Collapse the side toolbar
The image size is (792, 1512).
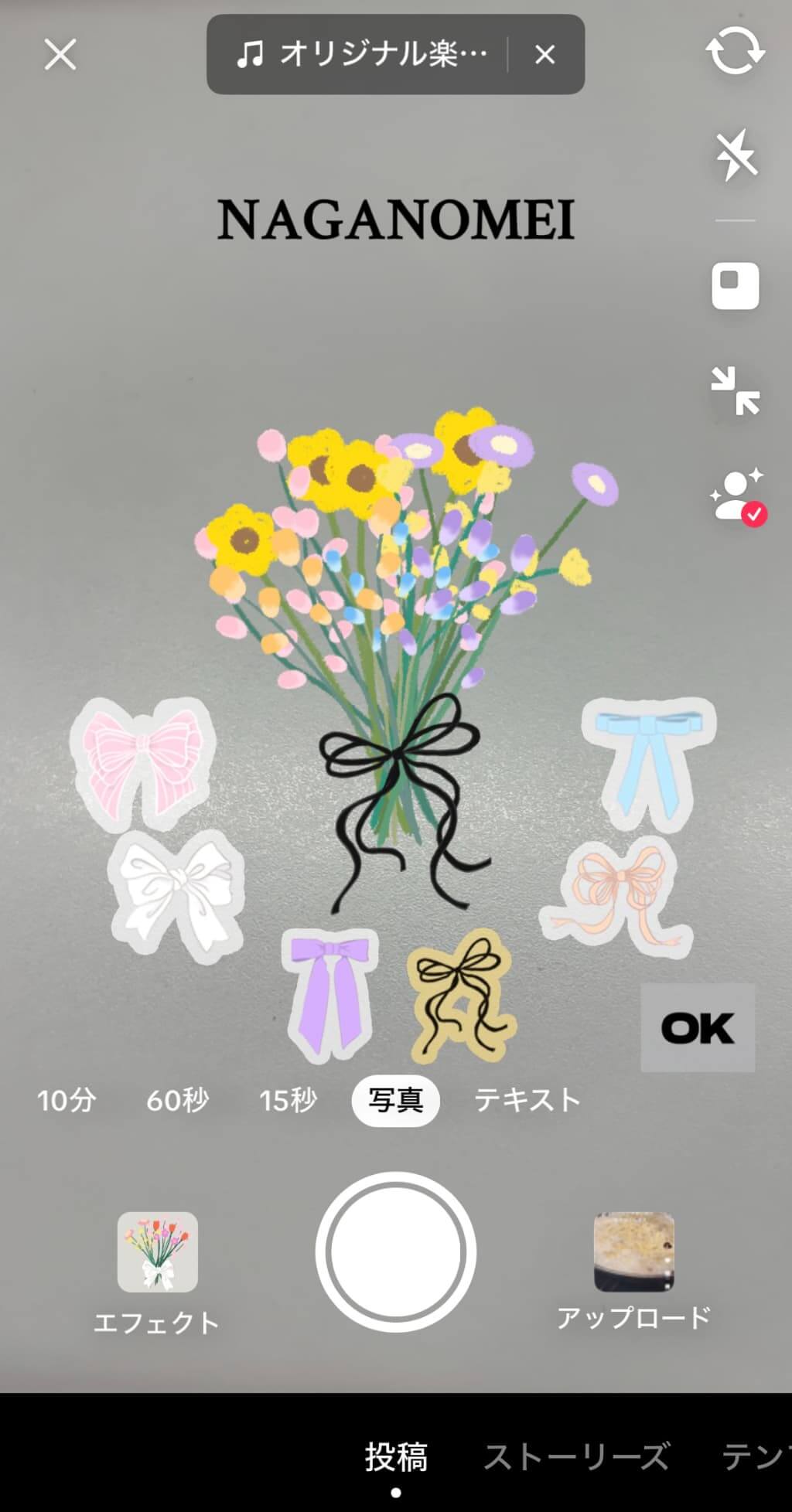click(x=735, y=390)
